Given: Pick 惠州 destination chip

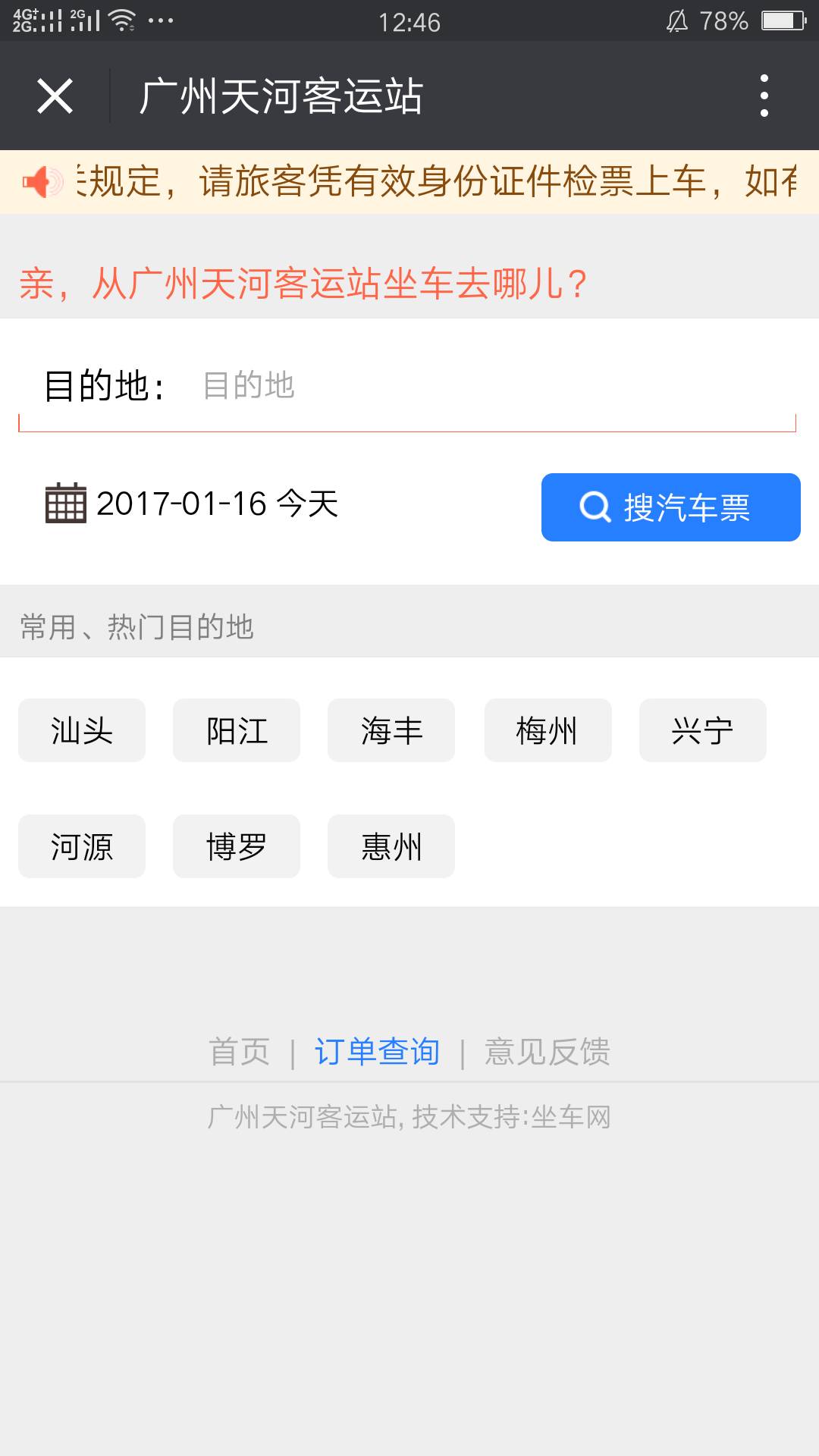Looking at the screenshot, I should (391, 846).
